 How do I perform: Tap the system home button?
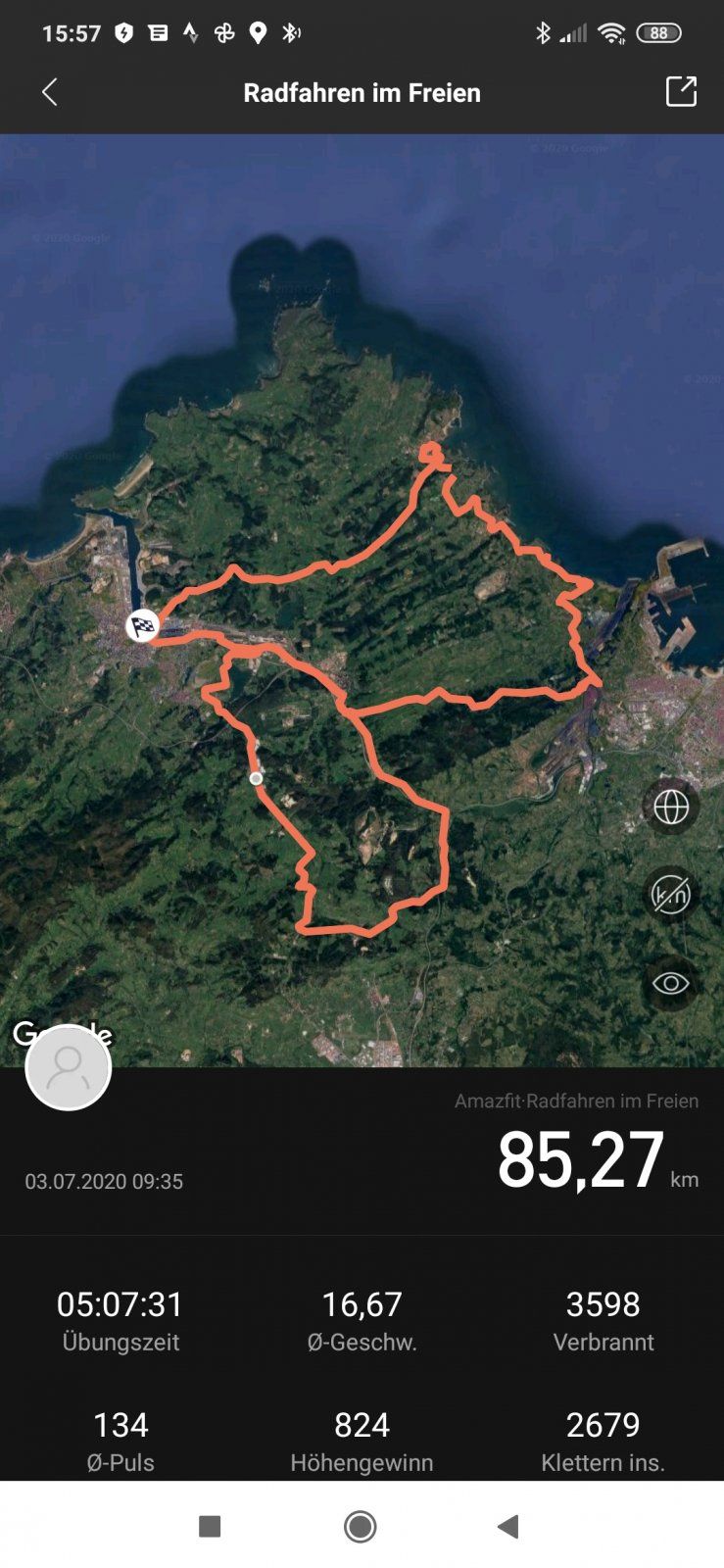coord(361,1526)
